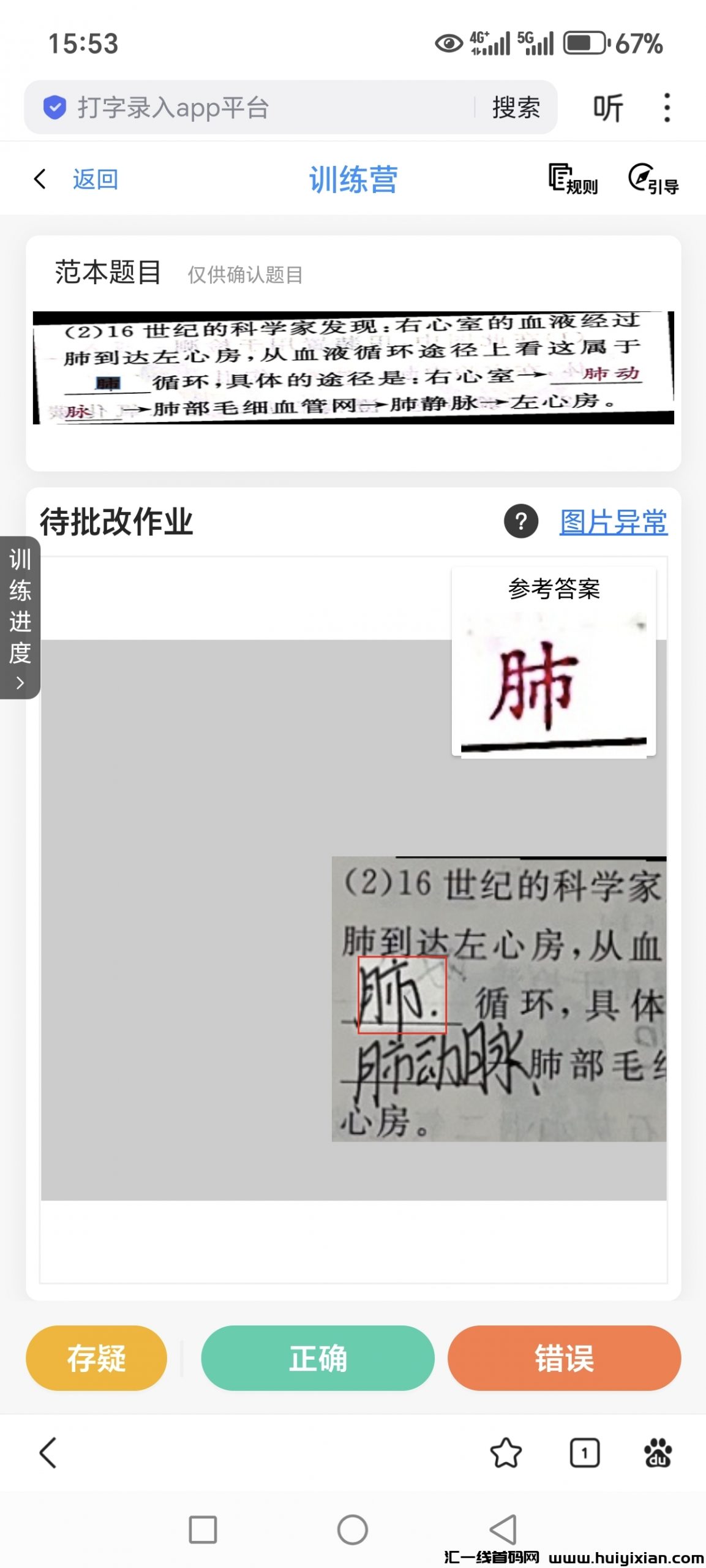Mark the answer as 存疑
Screen dimensions: 706x1568
click(x=96, y=1358)
